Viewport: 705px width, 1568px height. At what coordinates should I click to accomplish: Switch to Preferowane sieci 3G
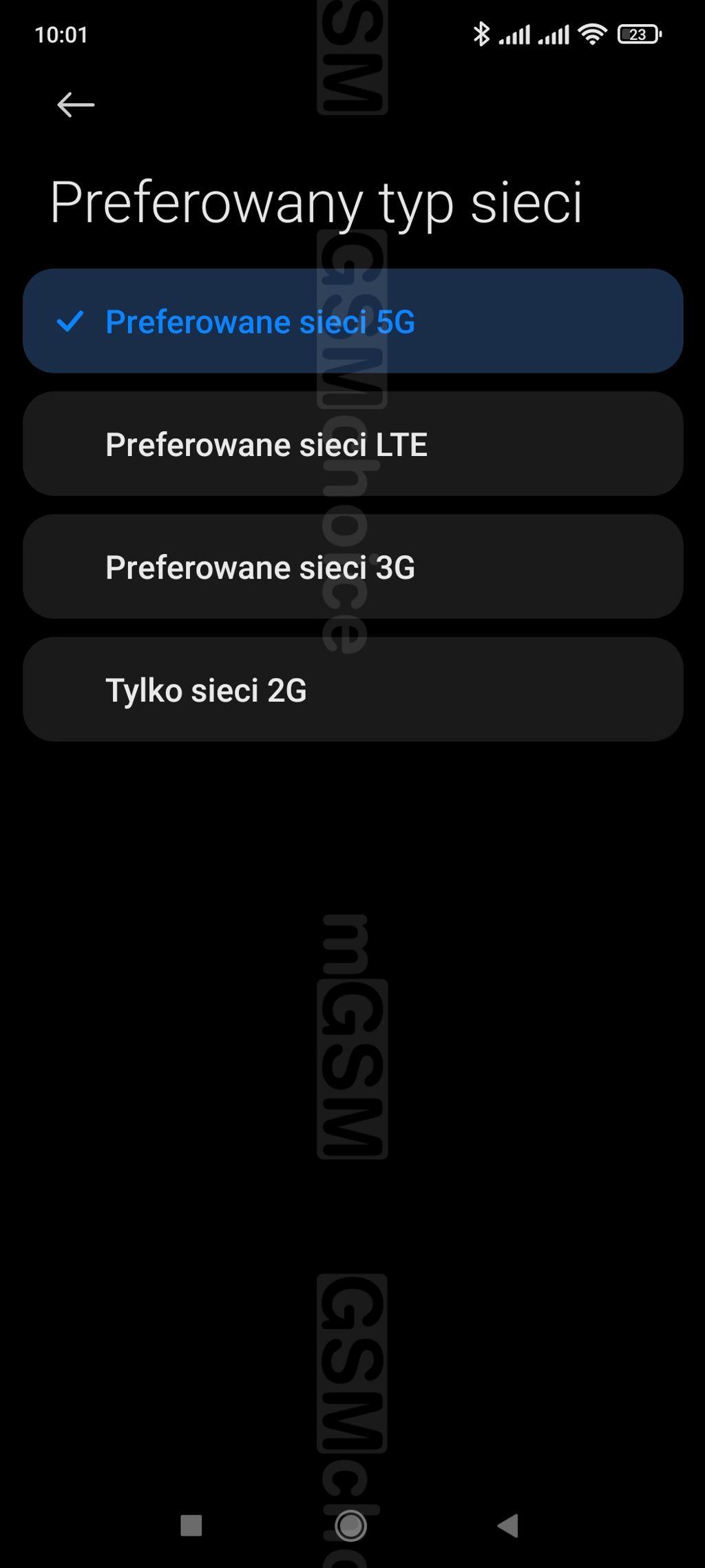(352, 566)
